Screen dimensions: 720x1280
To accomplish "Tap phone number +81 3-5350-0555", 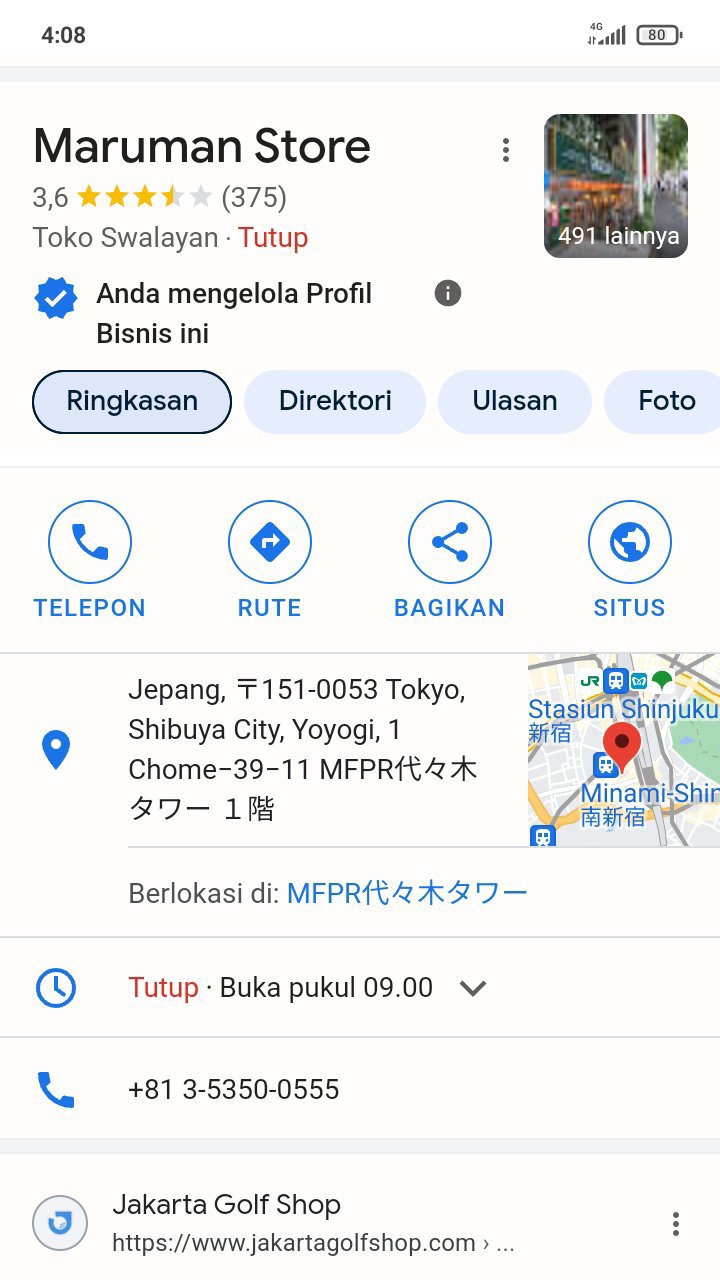I will tap(233, 1089).
